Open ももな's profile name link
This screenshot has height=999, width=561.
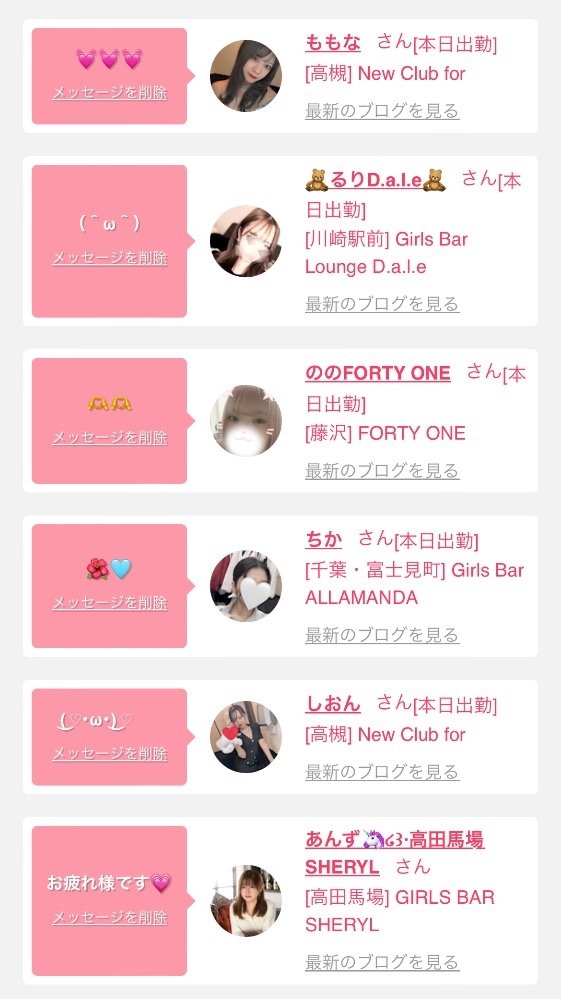[333, 43]
